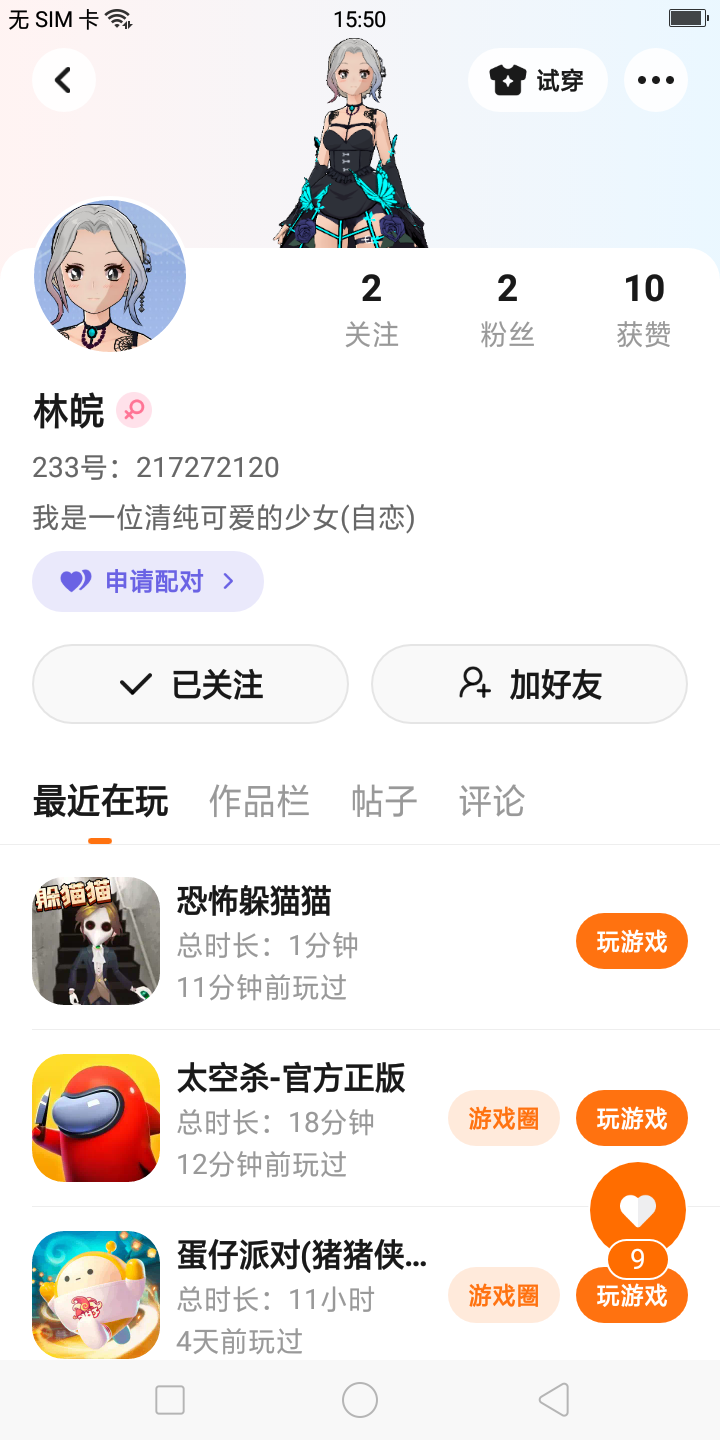Image resolution: width=720 pixels, height=1440 pixels.
Task: Unfollow via the 已关注 button
Action: 190,684
